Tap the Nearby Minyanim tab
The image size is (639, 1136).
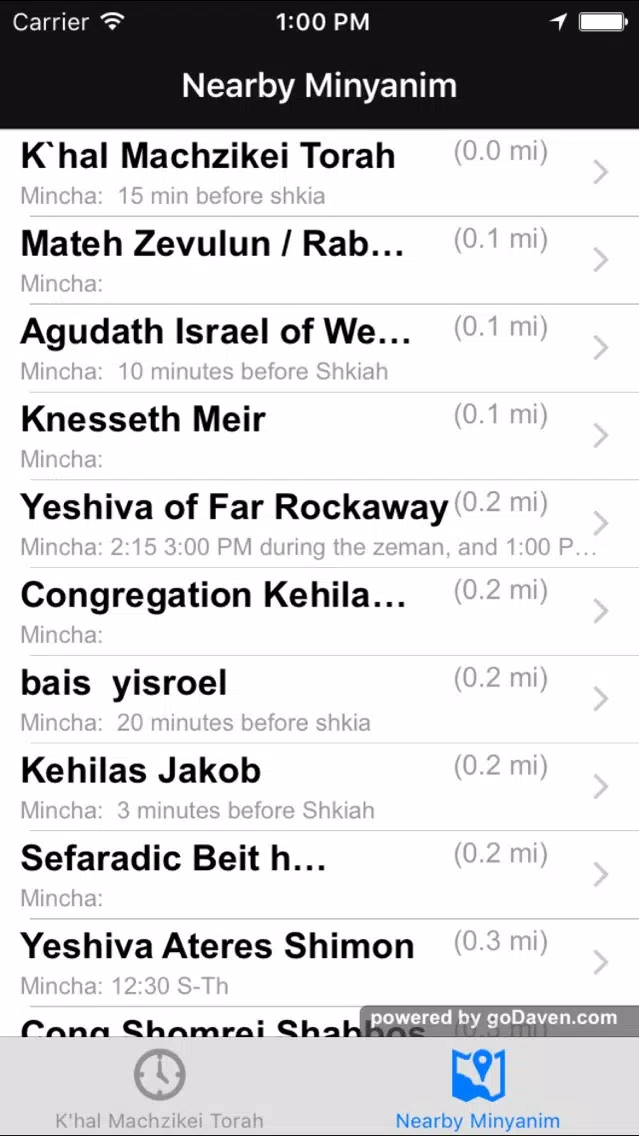point(478,1087)
